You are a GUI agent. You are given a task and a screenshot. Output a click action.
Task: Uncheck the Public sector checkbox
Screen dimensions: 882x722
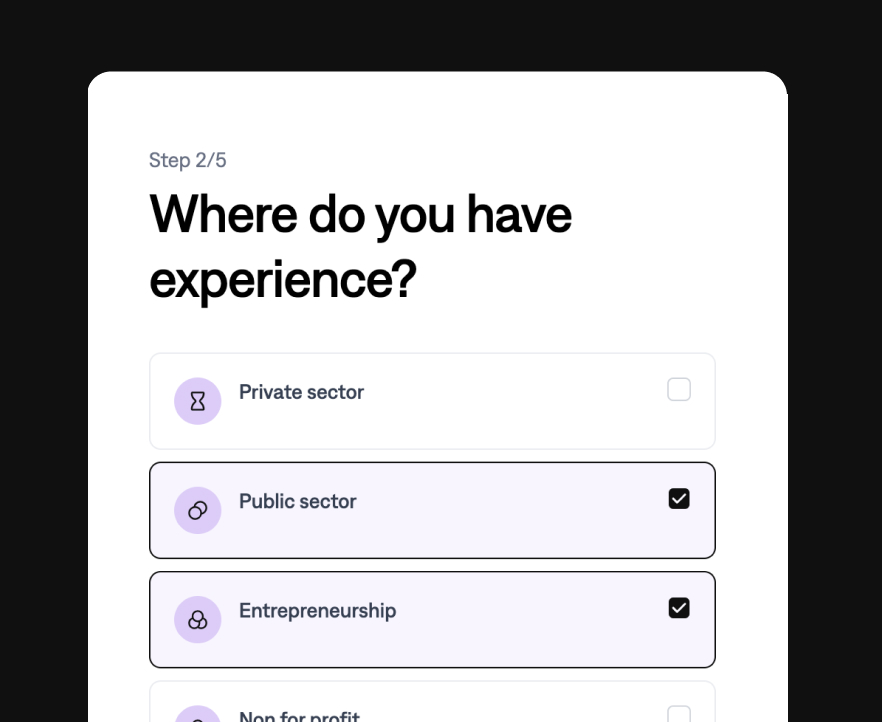(679, 499)
